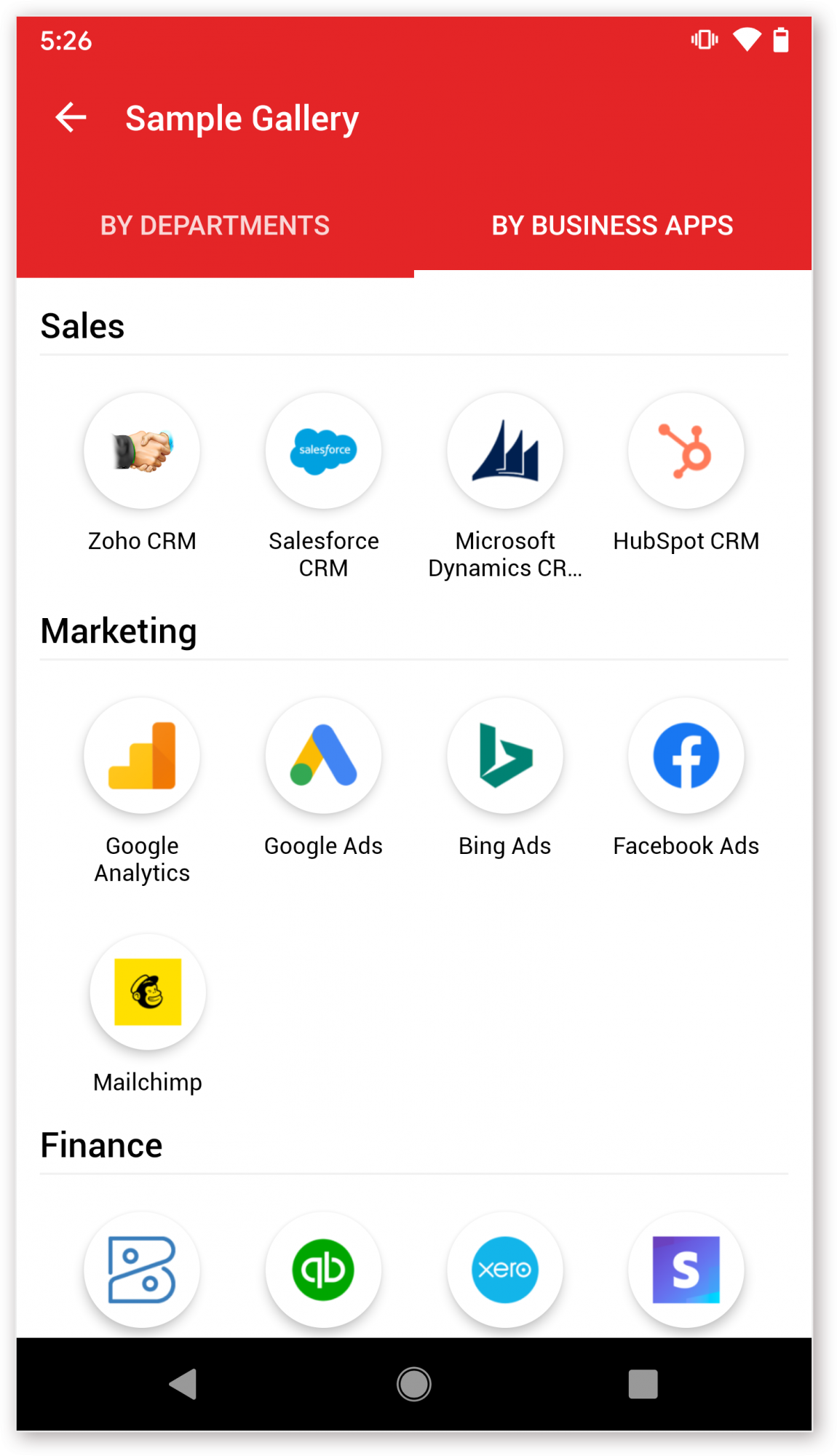
Task: Switch to the By Departments tab
Action: coord(215,226)
